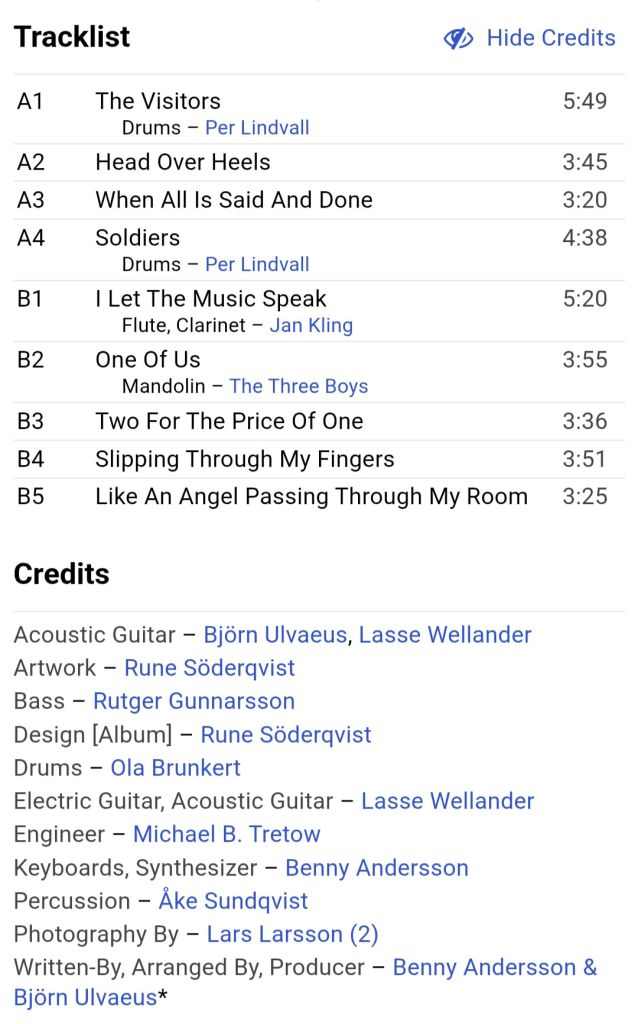Open Lasse Wellander in Electric Guitar credit
638x1024 pixels.
coord(448,801)
